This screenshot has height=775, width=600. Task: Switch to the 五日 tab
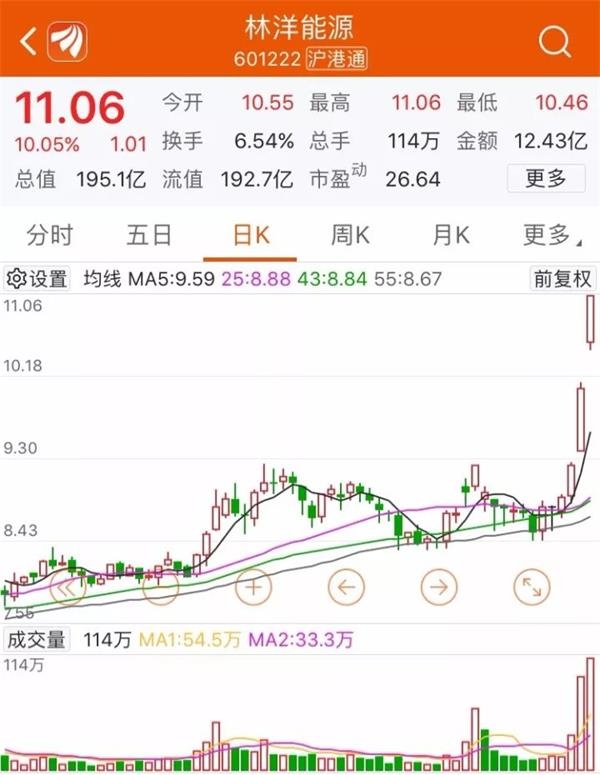pyautogui.click(x=149, y=236)
